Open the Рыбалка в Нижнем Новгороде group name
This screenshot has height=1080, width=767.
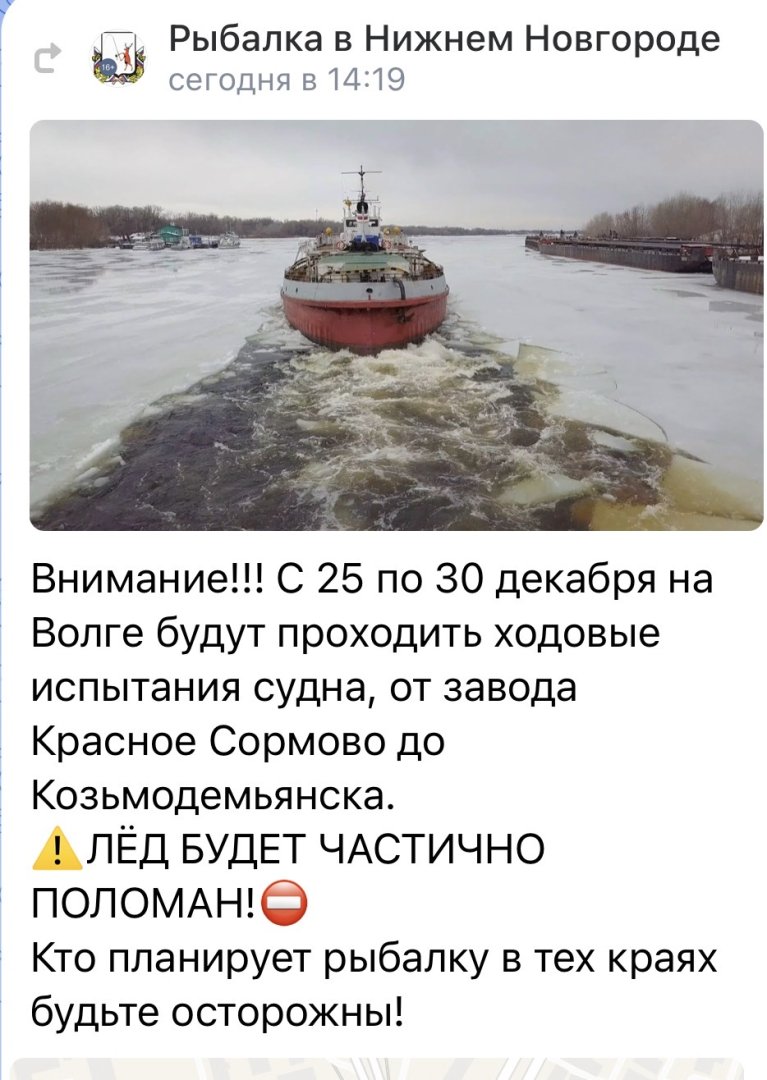[444, 39]
